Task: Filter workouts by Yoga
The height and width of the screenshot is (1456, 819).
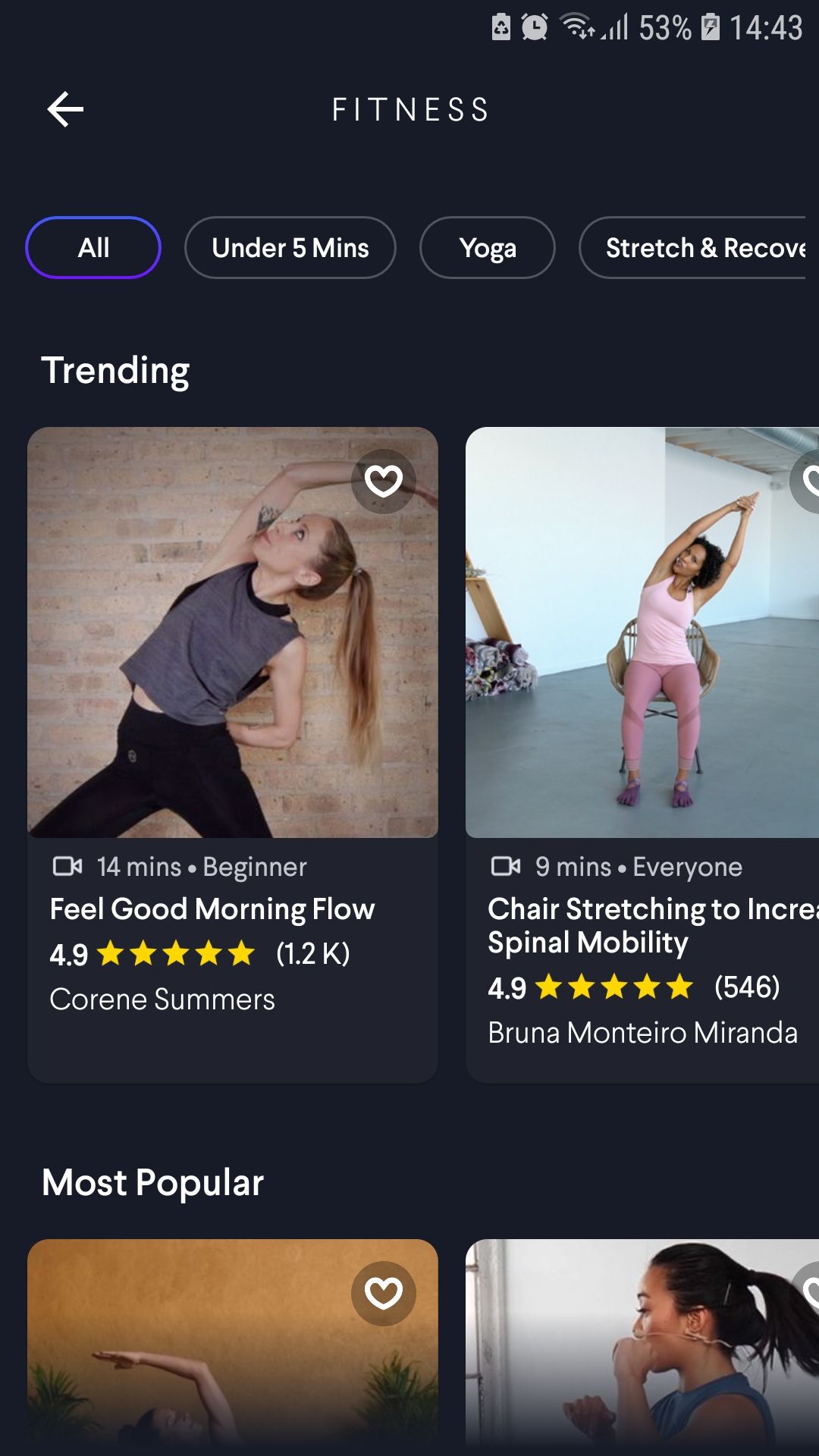Action: 487,248
